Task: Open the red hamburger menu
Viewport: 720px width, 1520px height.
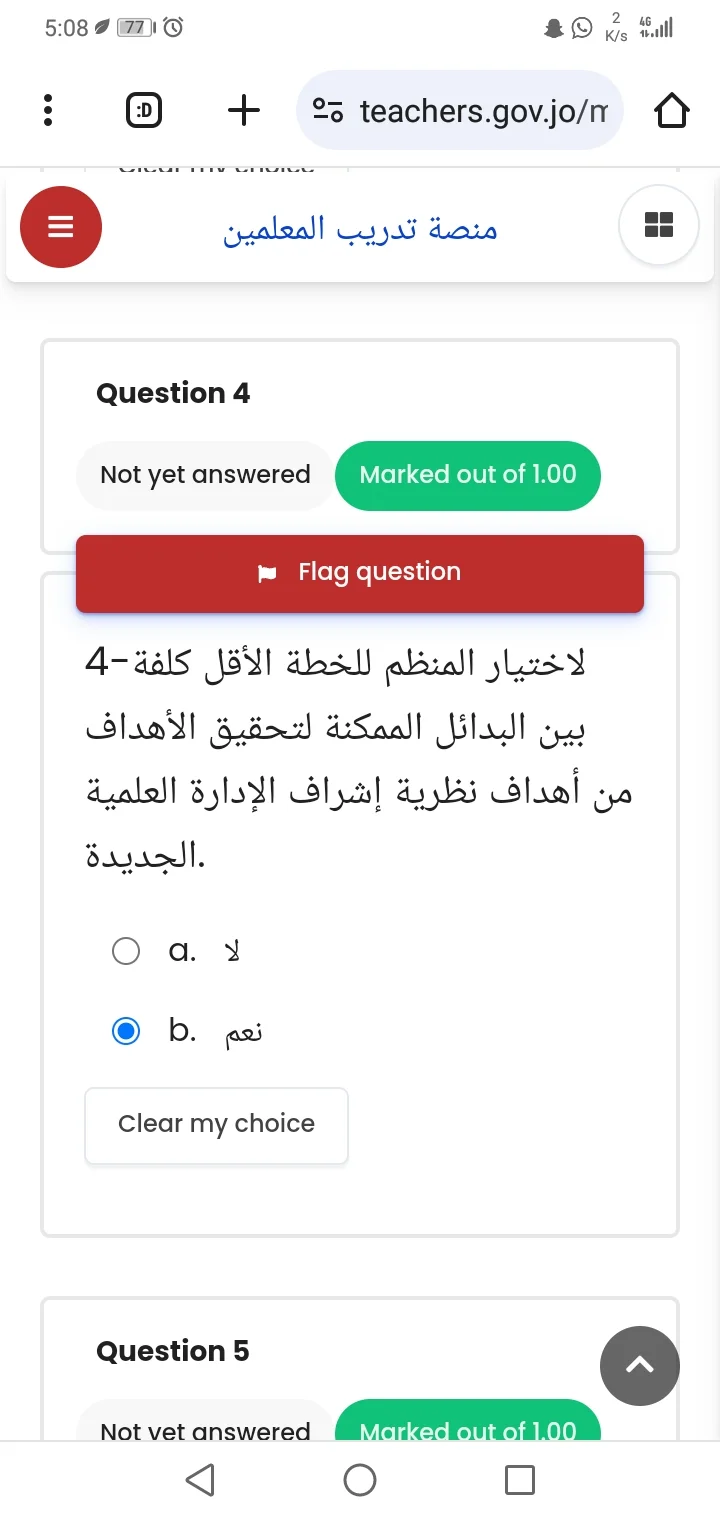Action: tap(62, 228)
